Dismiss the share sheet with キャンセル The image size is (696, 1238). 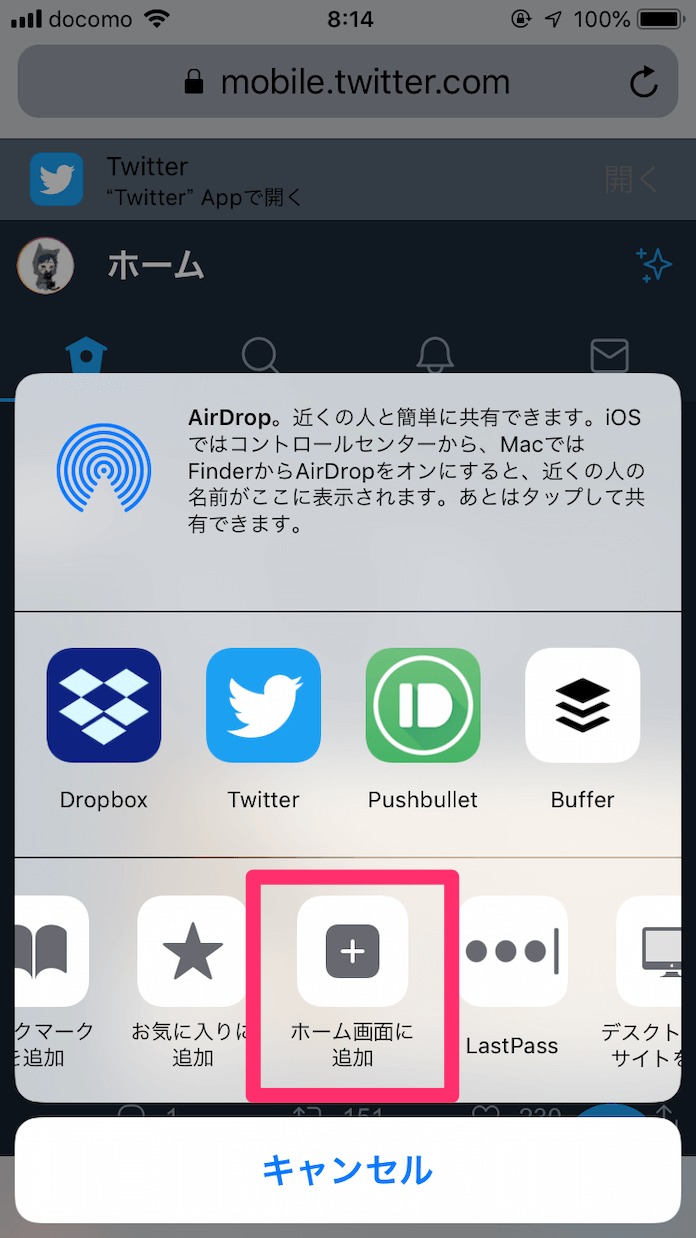pyautogui.click(x=347, y=1170)
